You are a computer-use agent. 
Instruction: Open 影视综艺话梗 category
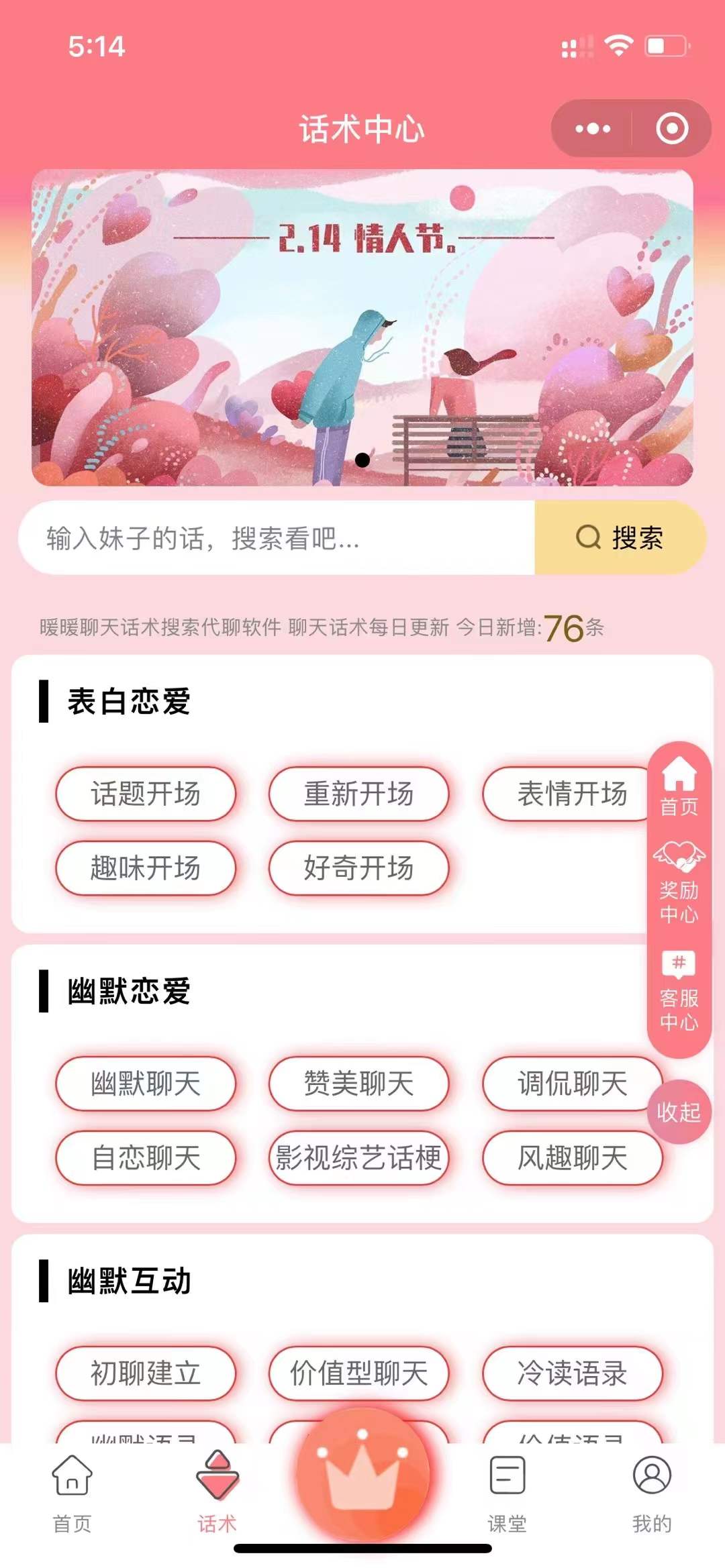click(358, 1157)
